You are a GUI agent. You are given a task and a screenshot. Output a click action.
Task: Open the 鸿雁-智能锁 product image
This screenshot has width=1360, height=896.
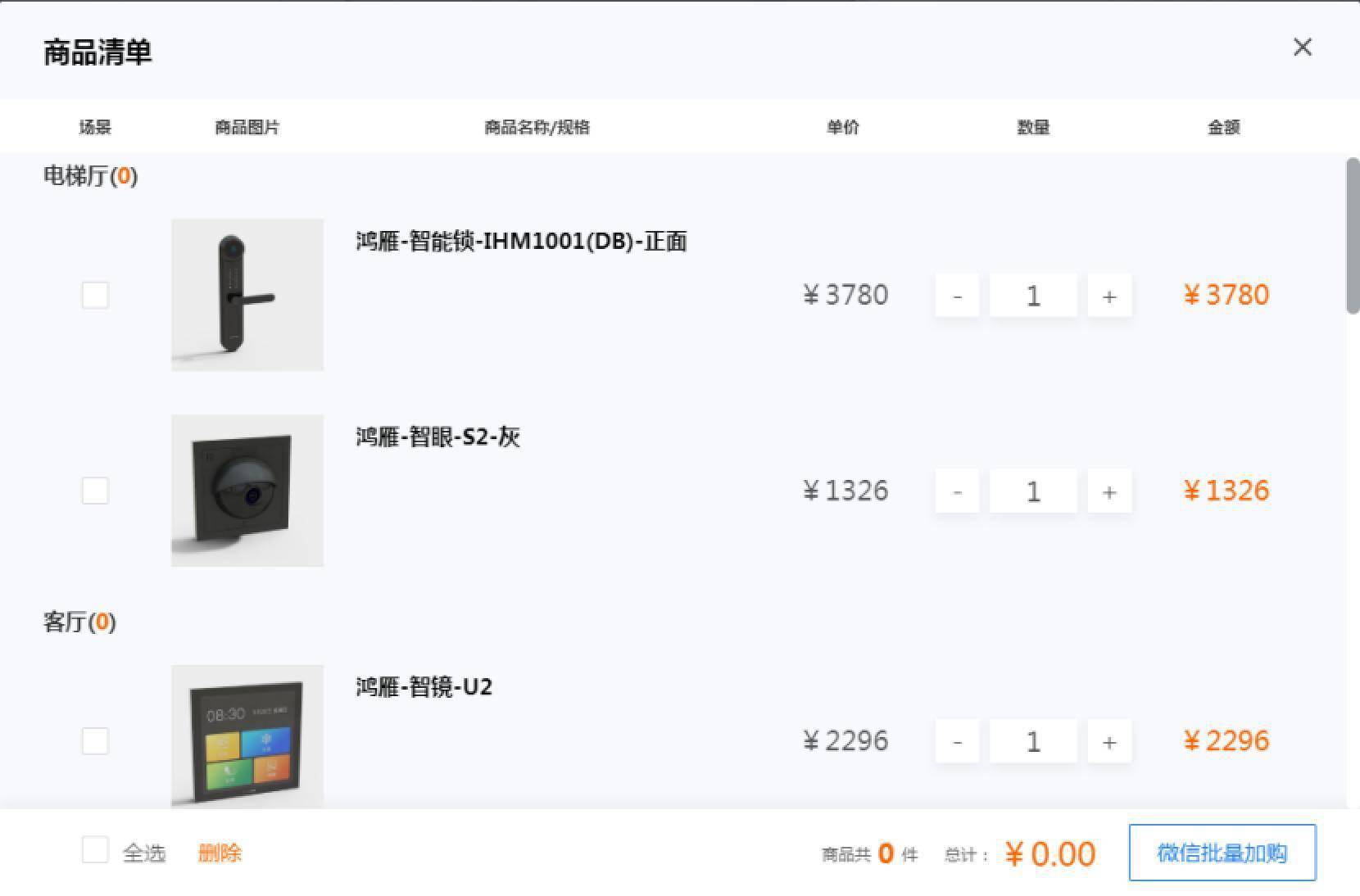tap(247, 295)
